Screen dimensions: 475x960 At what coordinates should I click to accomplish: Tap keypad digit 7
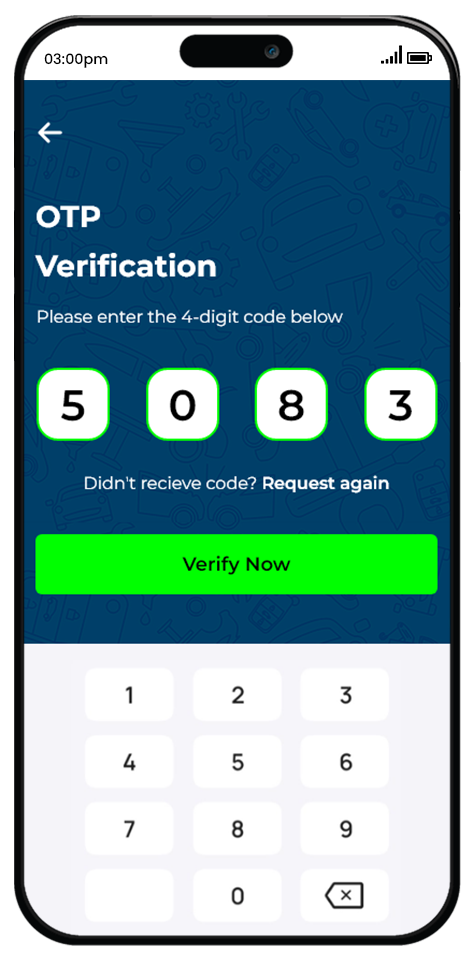tap(129, 829)
